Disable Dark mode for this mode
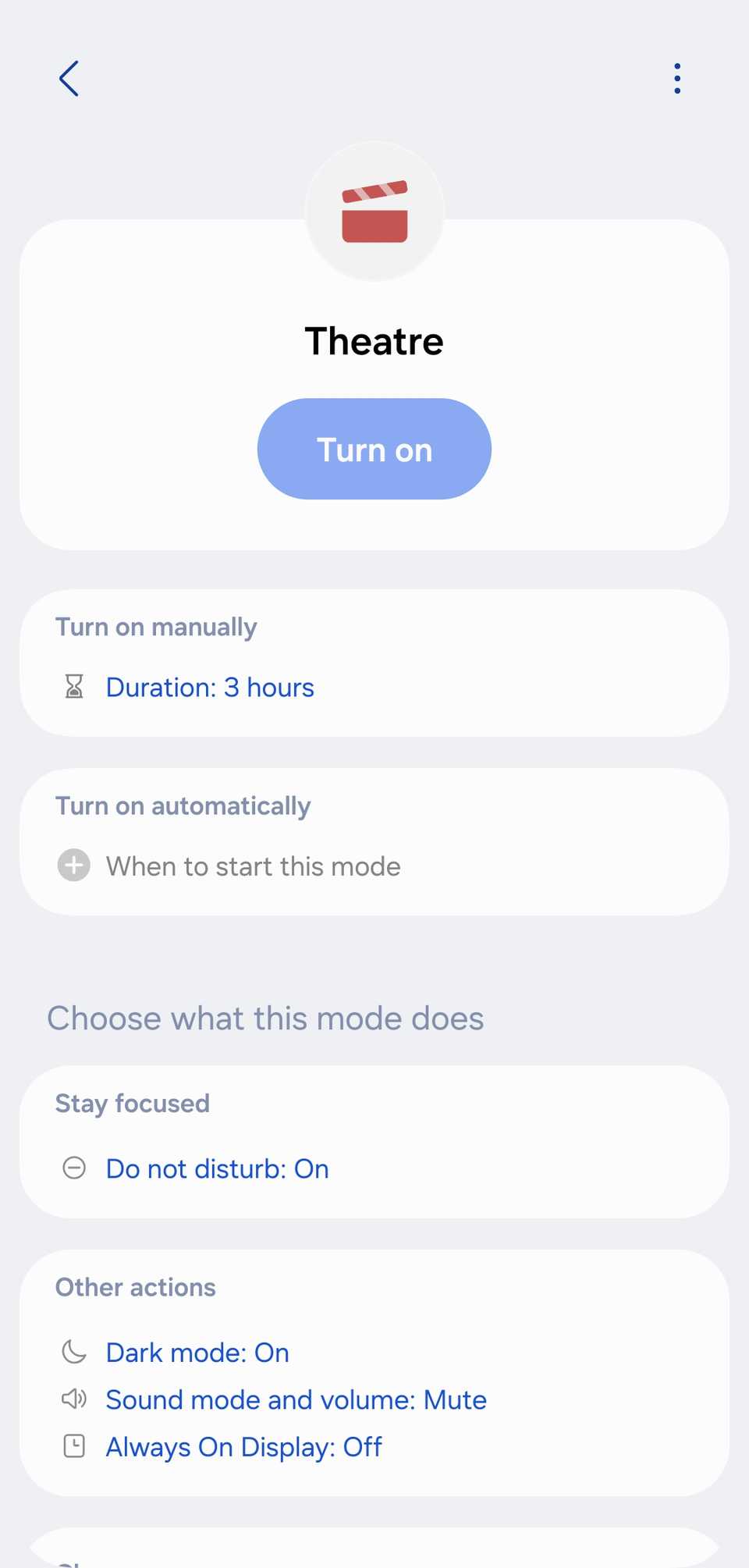749x1568 pixels. [196, 1353]
